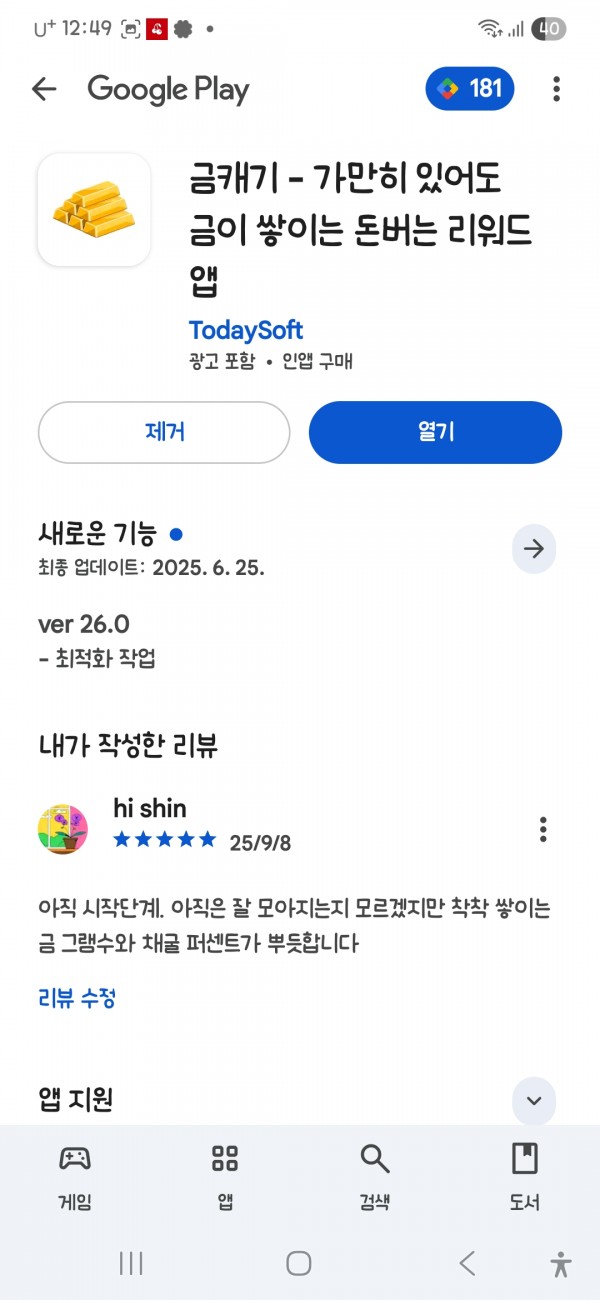Open the system recent apps view

click(131, 1263)
